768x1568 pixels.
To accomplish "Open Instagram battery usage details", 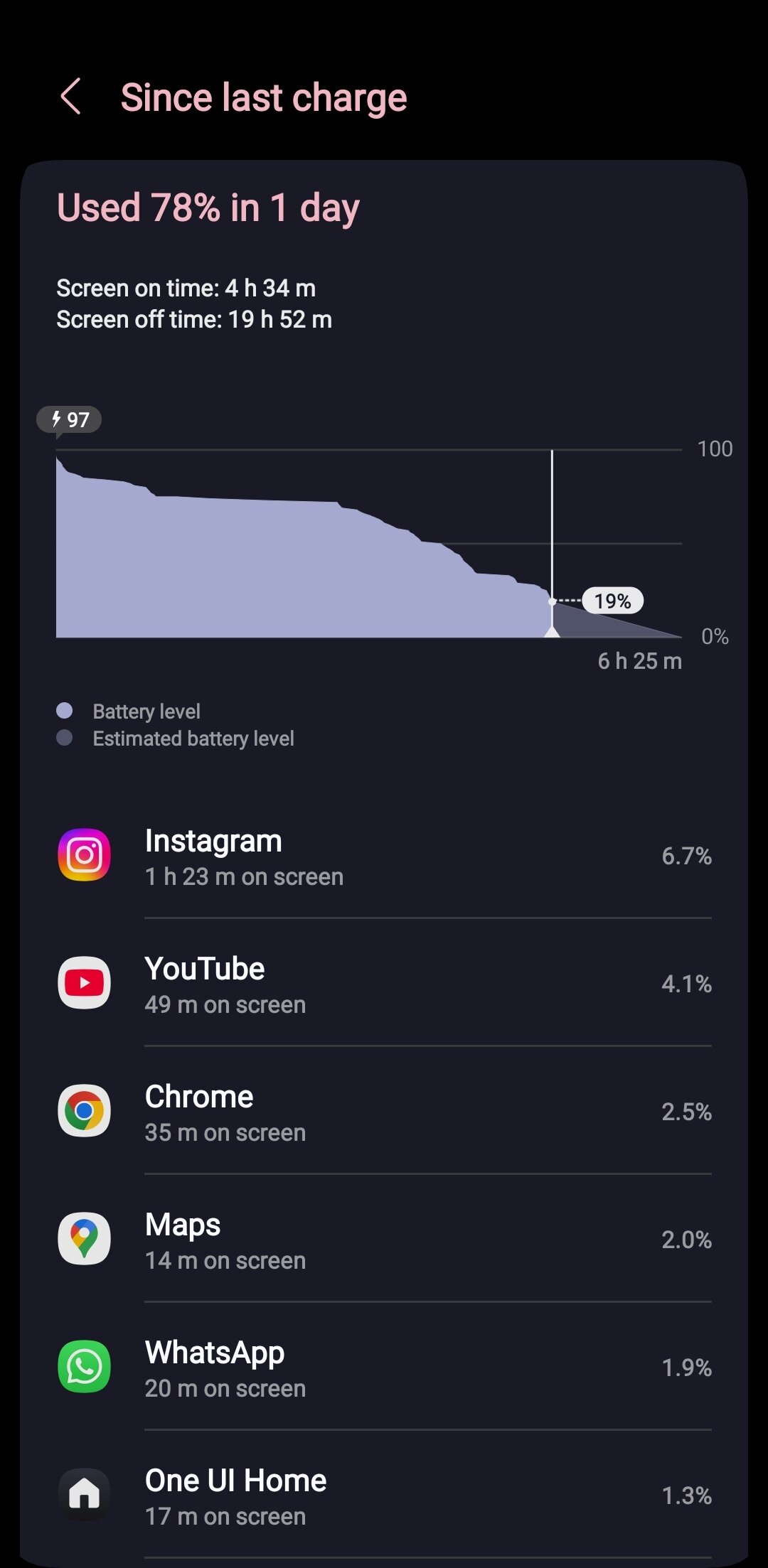I will 384,857.
